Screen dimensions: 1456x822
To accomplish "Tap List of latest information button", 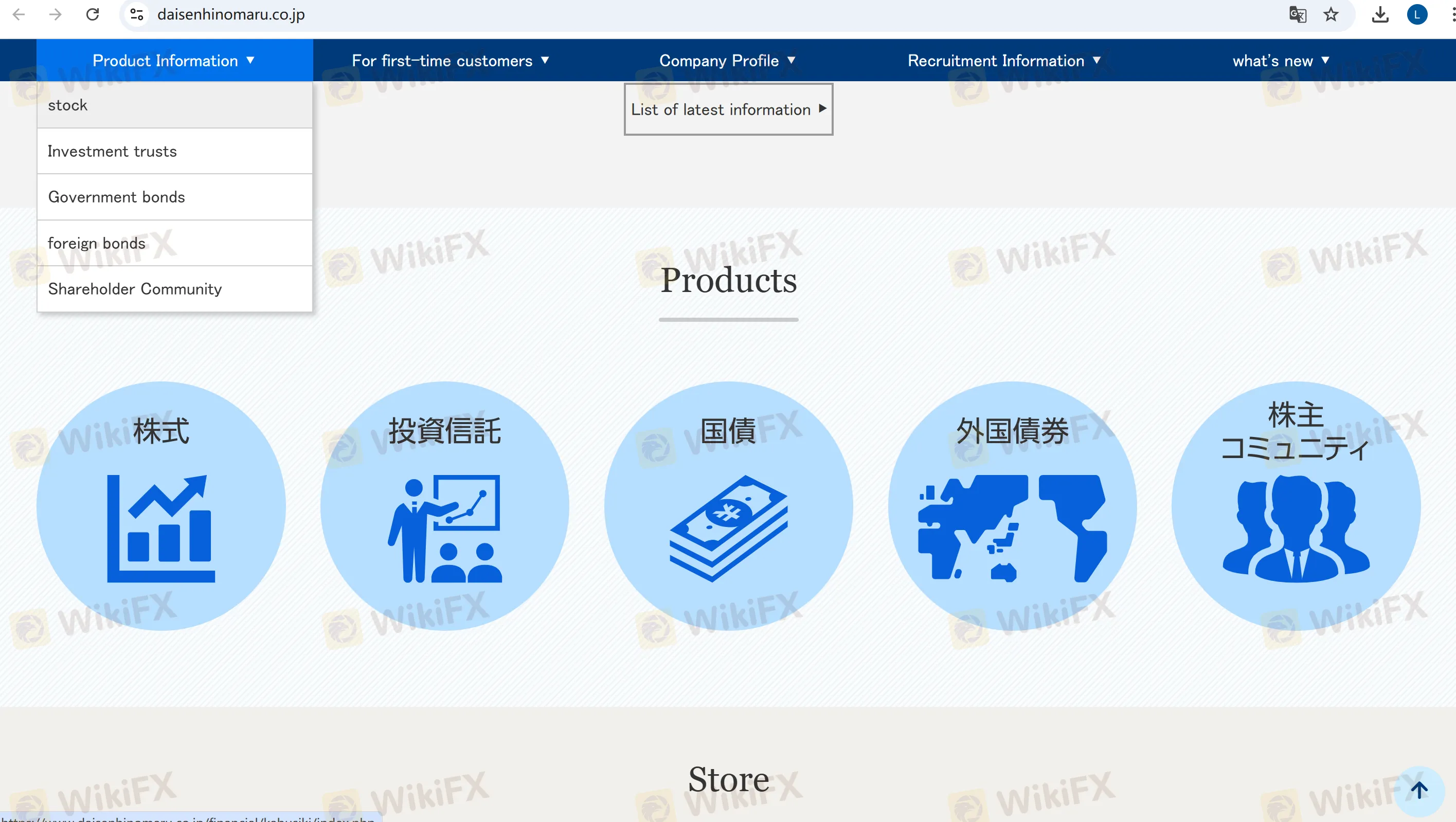I will (728, 109).
